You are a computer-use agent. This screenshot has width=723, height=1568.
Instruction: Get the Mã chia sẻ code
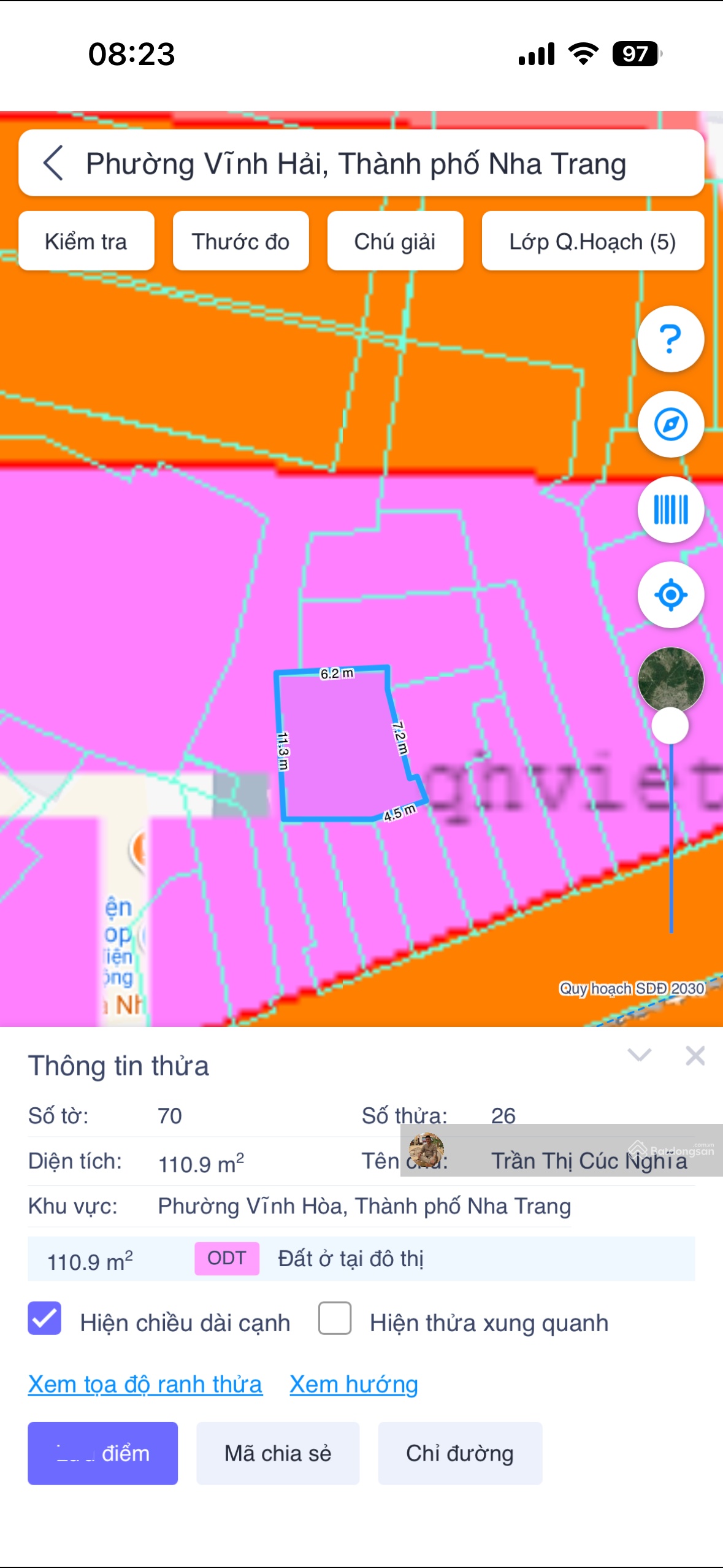pos(278,1453)
